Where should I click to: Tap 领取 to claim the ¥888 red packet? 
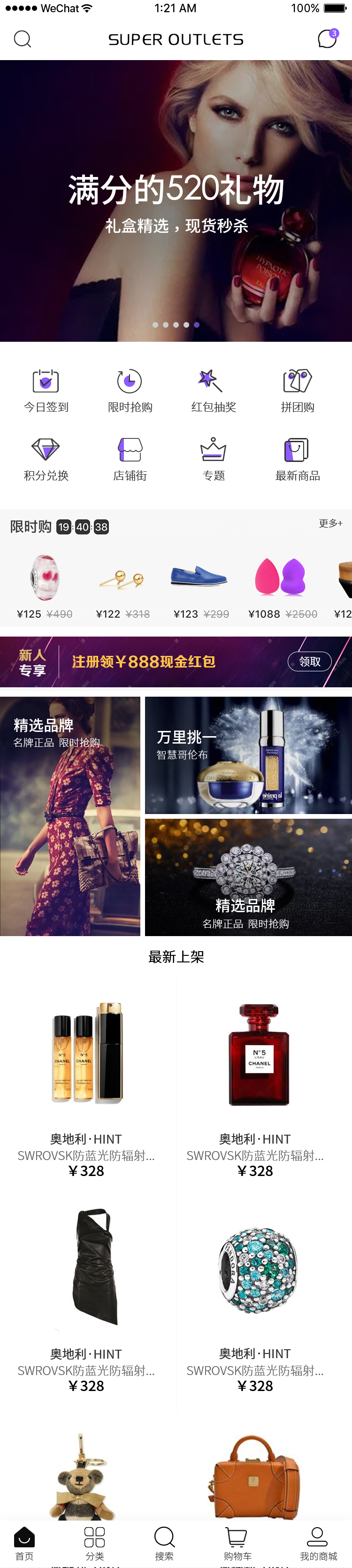(x=309, y=661)
